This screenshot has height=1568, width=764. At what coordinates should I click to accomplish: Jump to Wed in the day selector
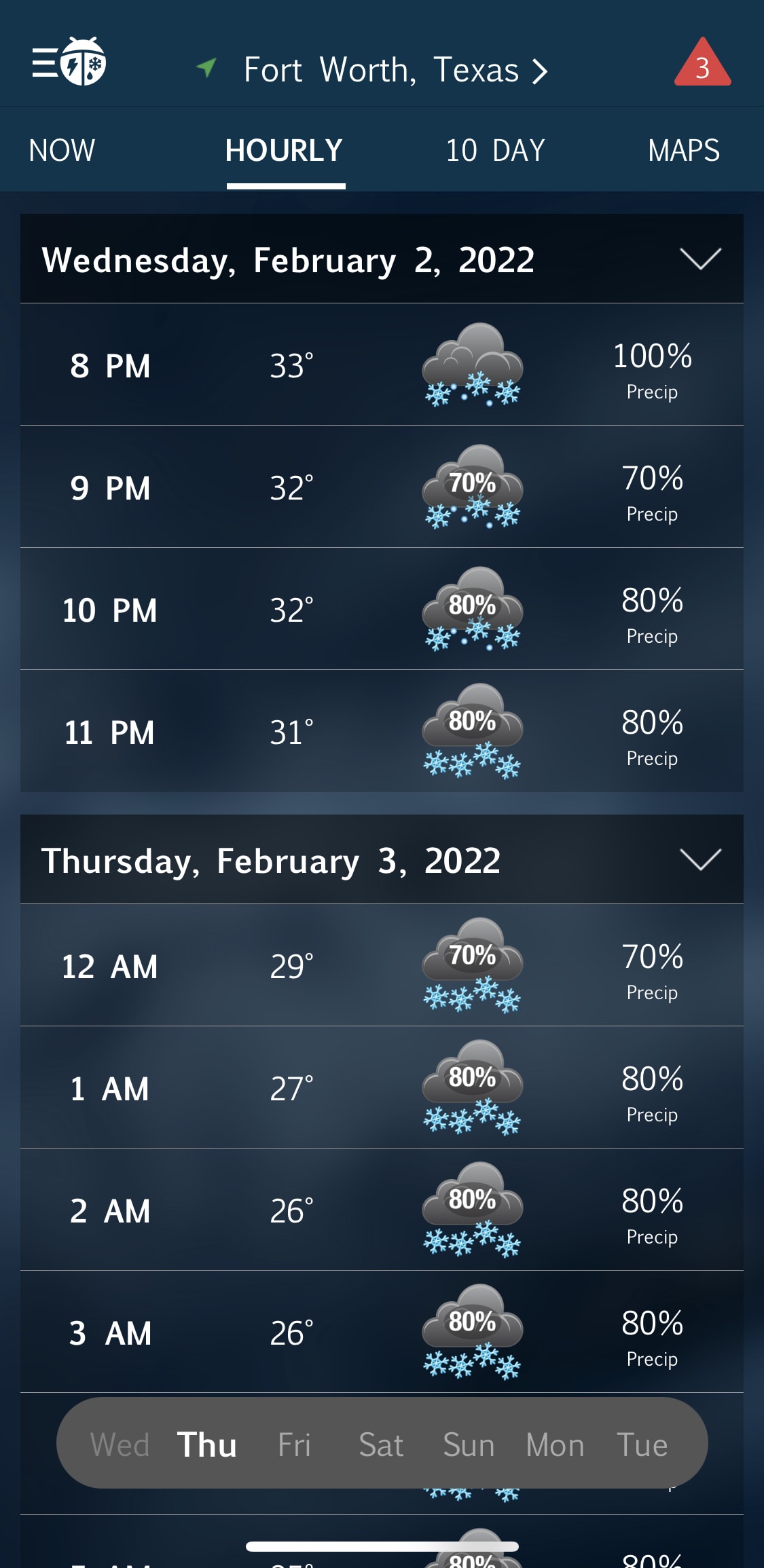pyautogui.click(x=120, y=1444)
